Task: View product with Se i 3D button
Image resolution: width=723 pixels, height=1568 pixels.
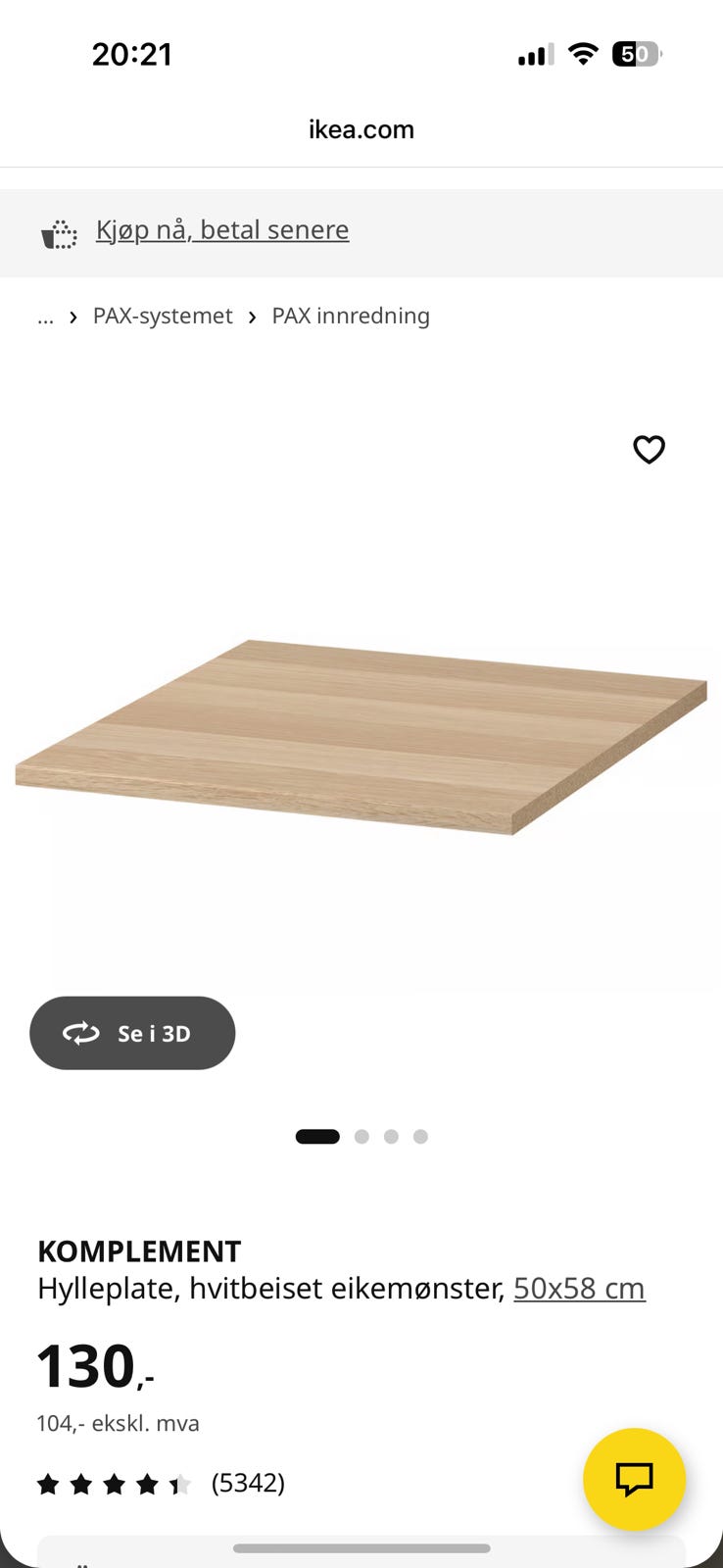Action: (132, 1033)
